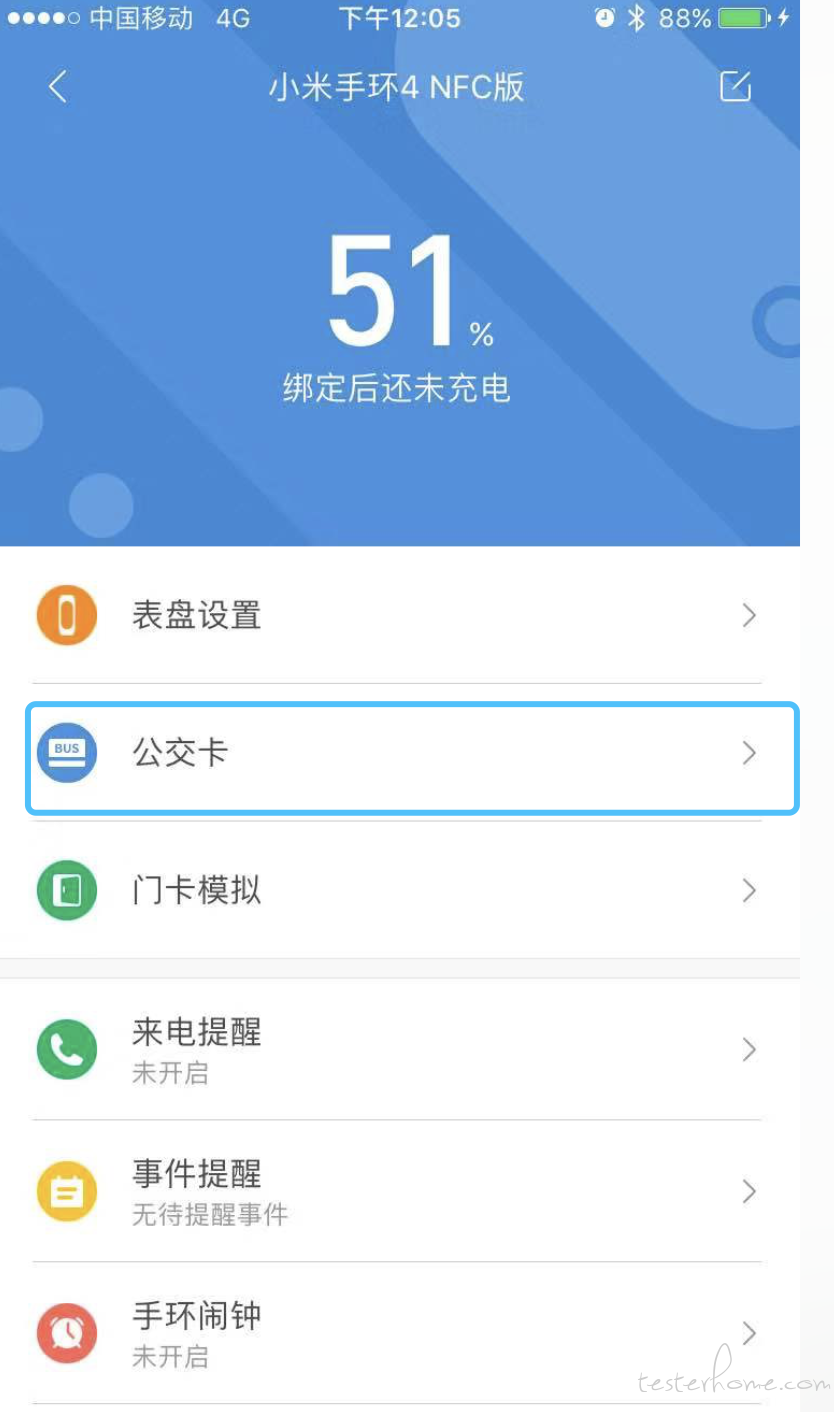Go back using the top-left arrow
834x1412 pixels.
pos(58,87)
